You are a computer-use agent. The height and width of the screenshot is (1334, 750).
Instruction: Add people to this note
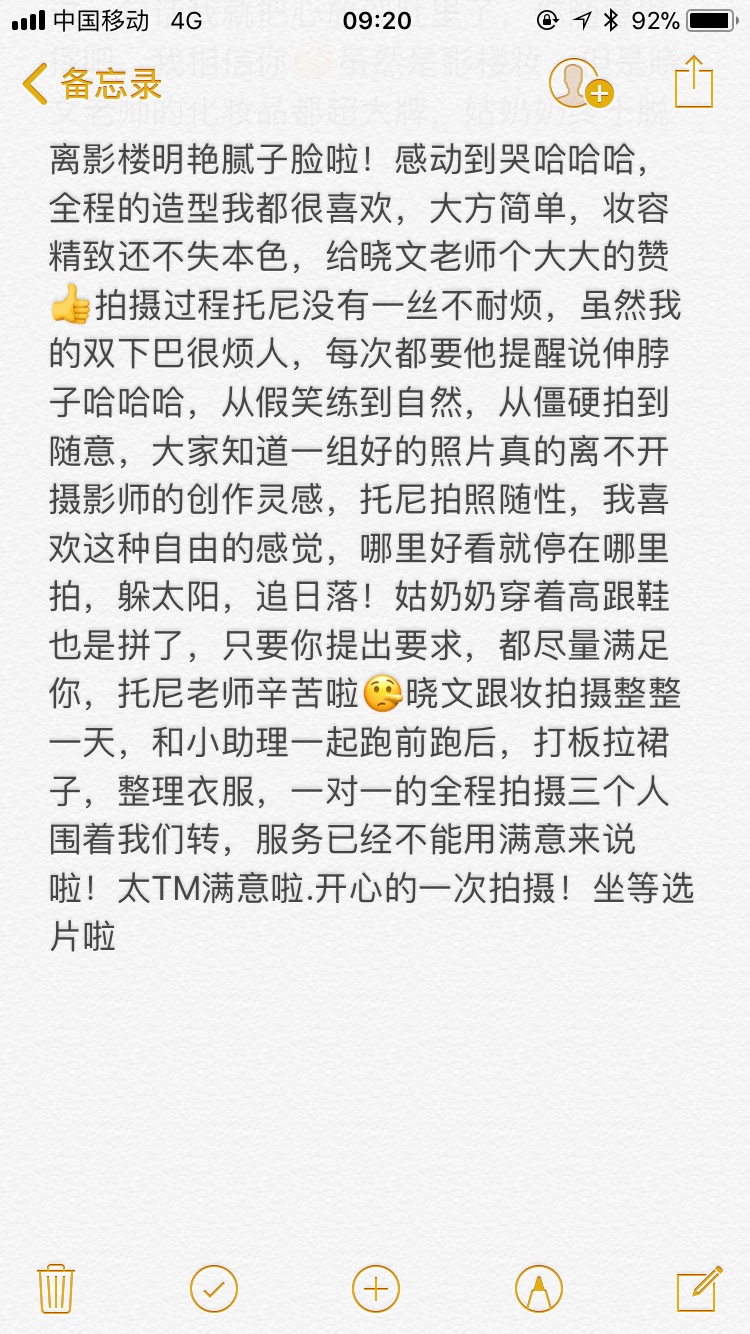[x=581, y=83]
